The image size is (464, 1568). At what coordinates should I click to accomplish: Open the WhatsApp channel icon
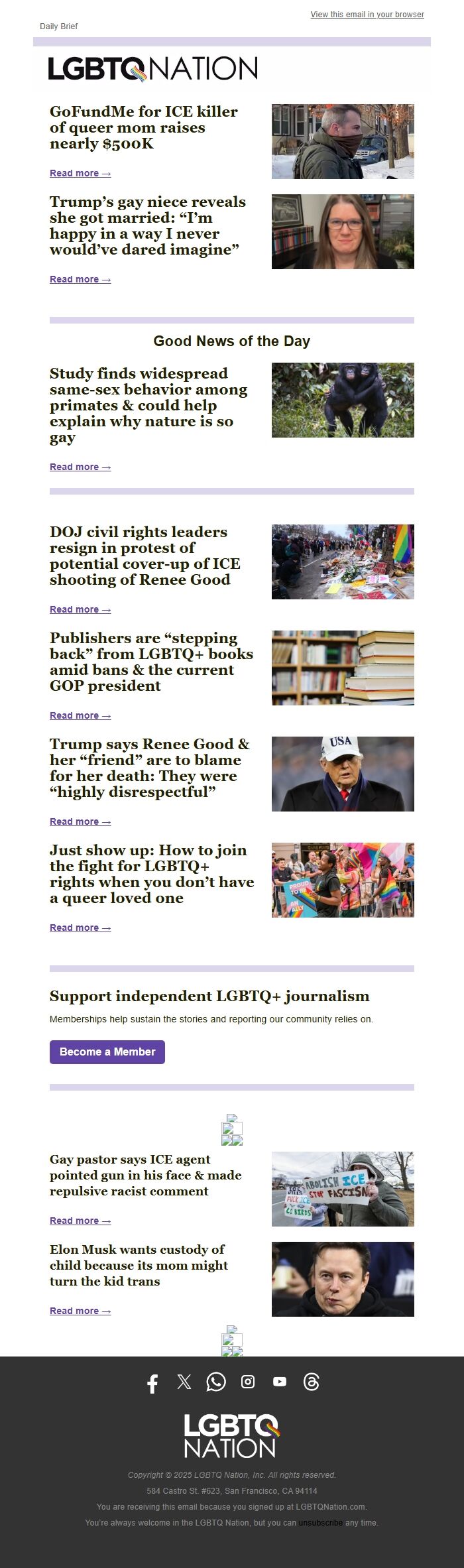(216, 1382)
